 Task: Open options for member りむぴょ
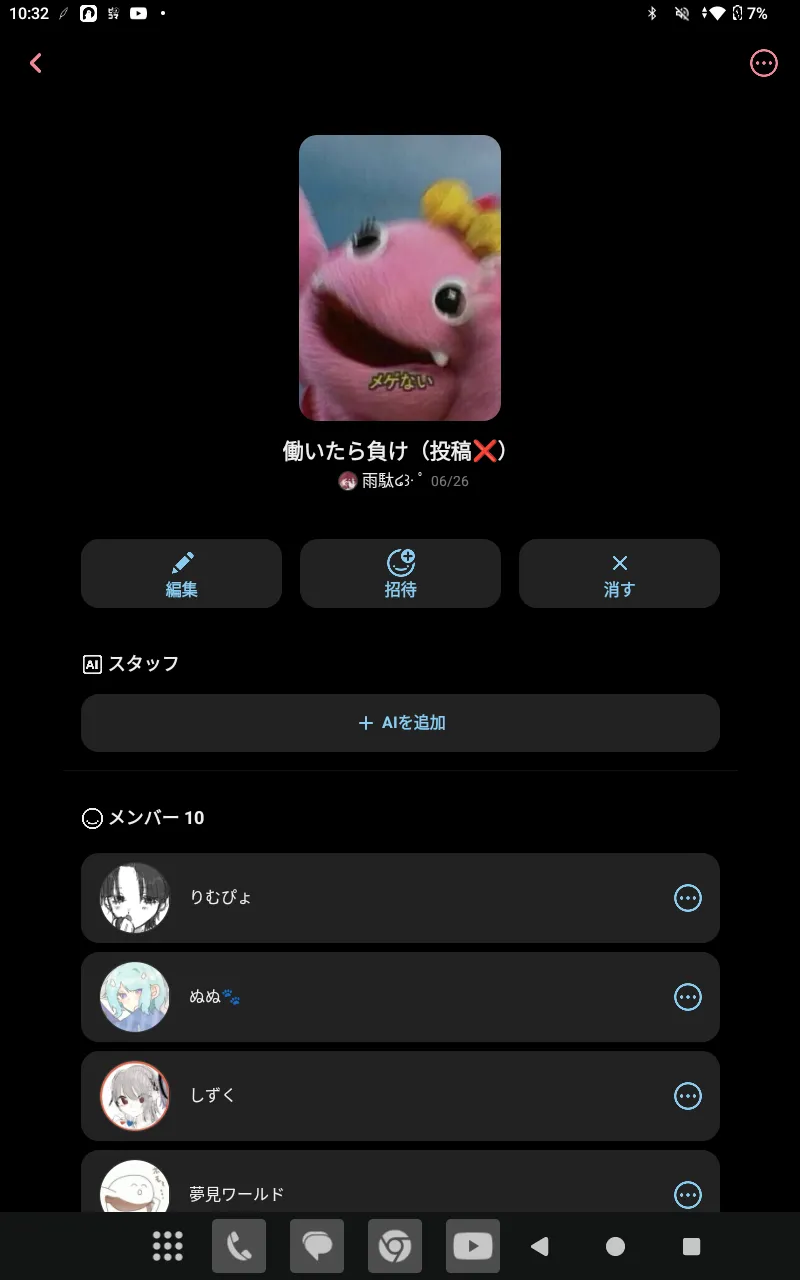688,898
